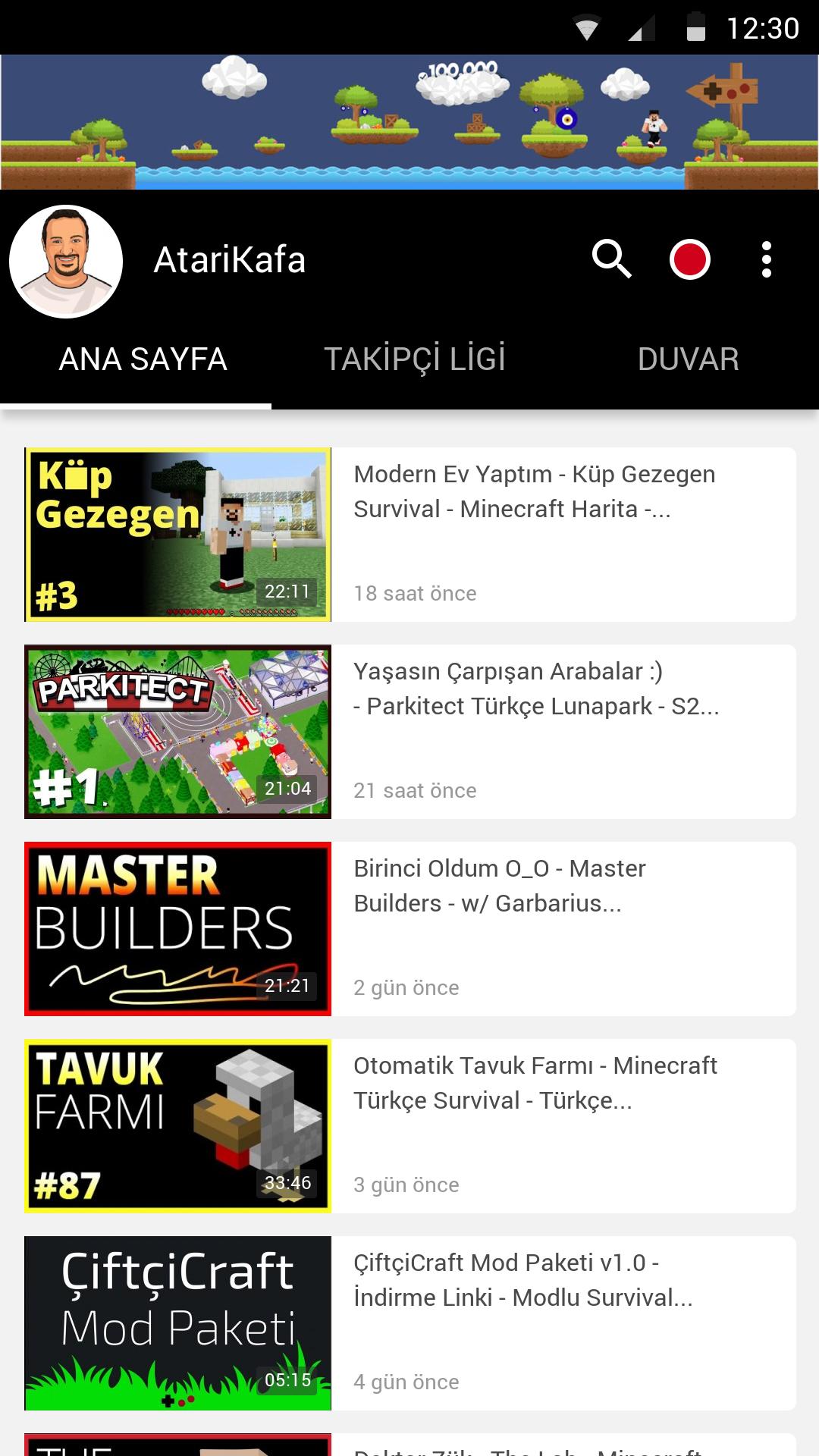
Task: Open the three-dot overflow menu
Action: [767, 259]
